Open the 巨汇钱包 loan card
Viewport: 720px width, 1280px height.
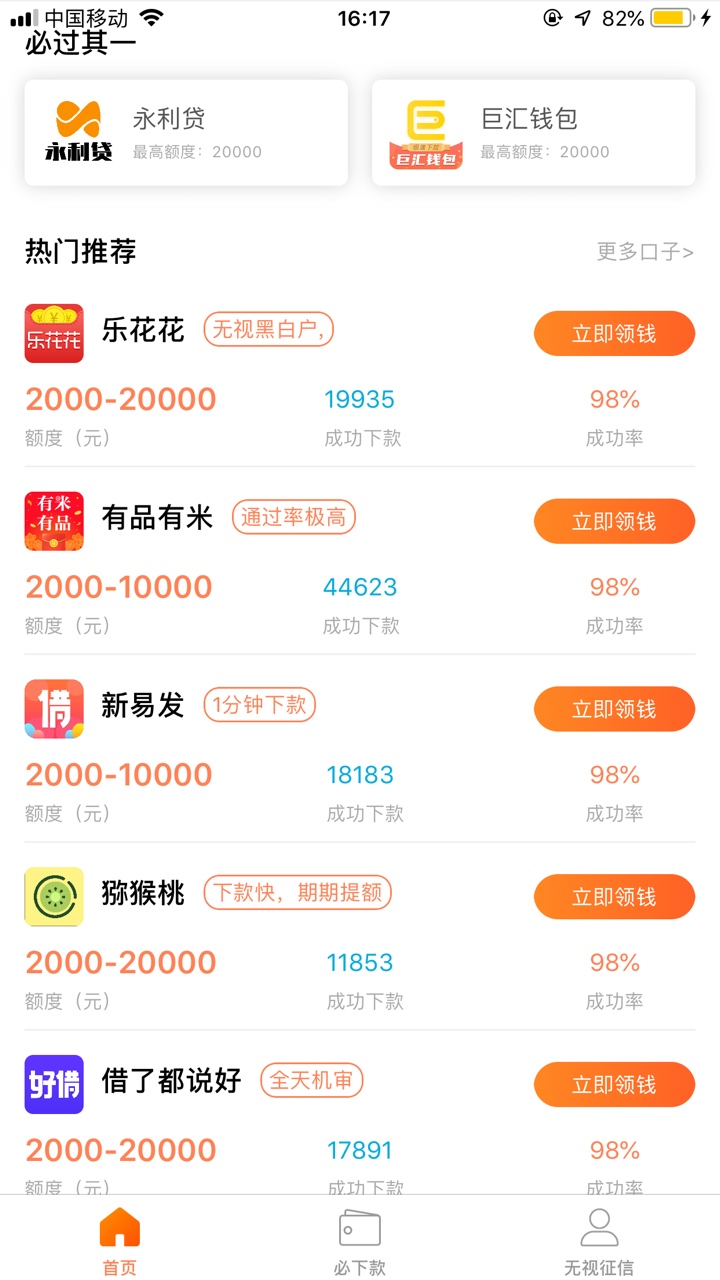pos(533,133)
